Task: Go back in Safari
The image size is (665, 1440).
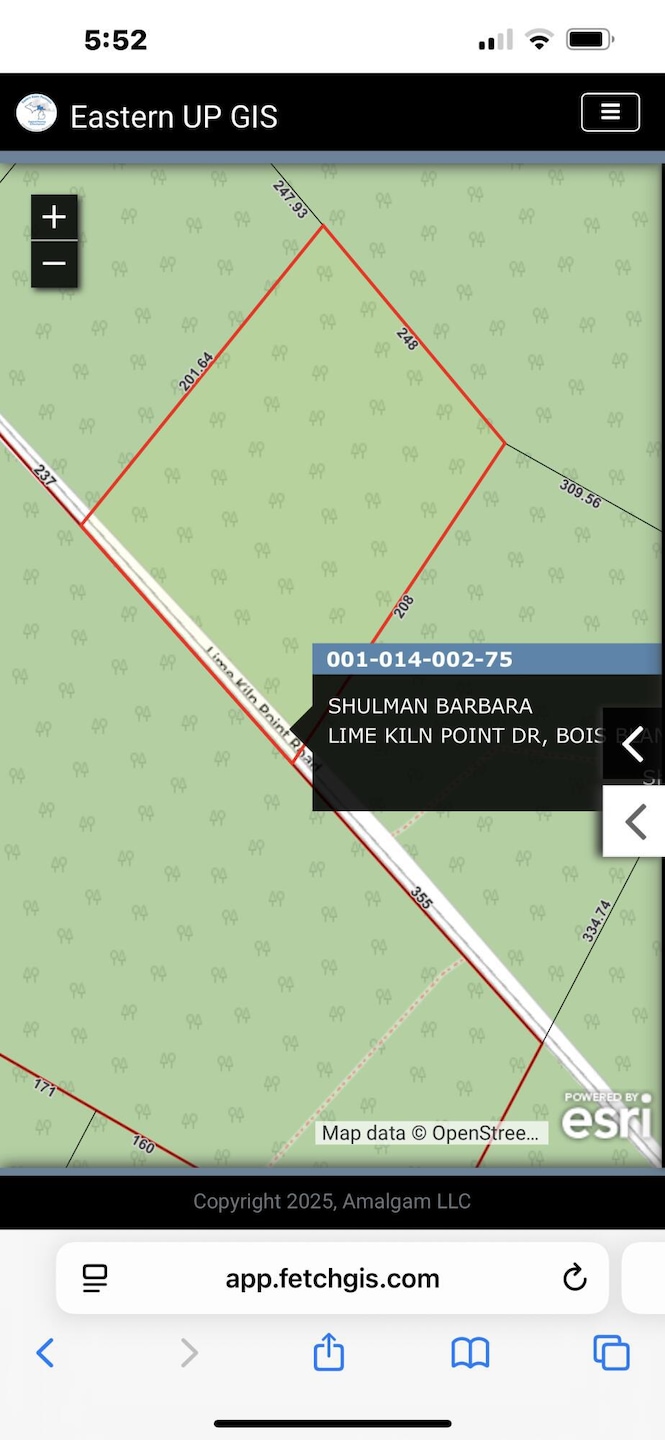Action: point(45,1353)
